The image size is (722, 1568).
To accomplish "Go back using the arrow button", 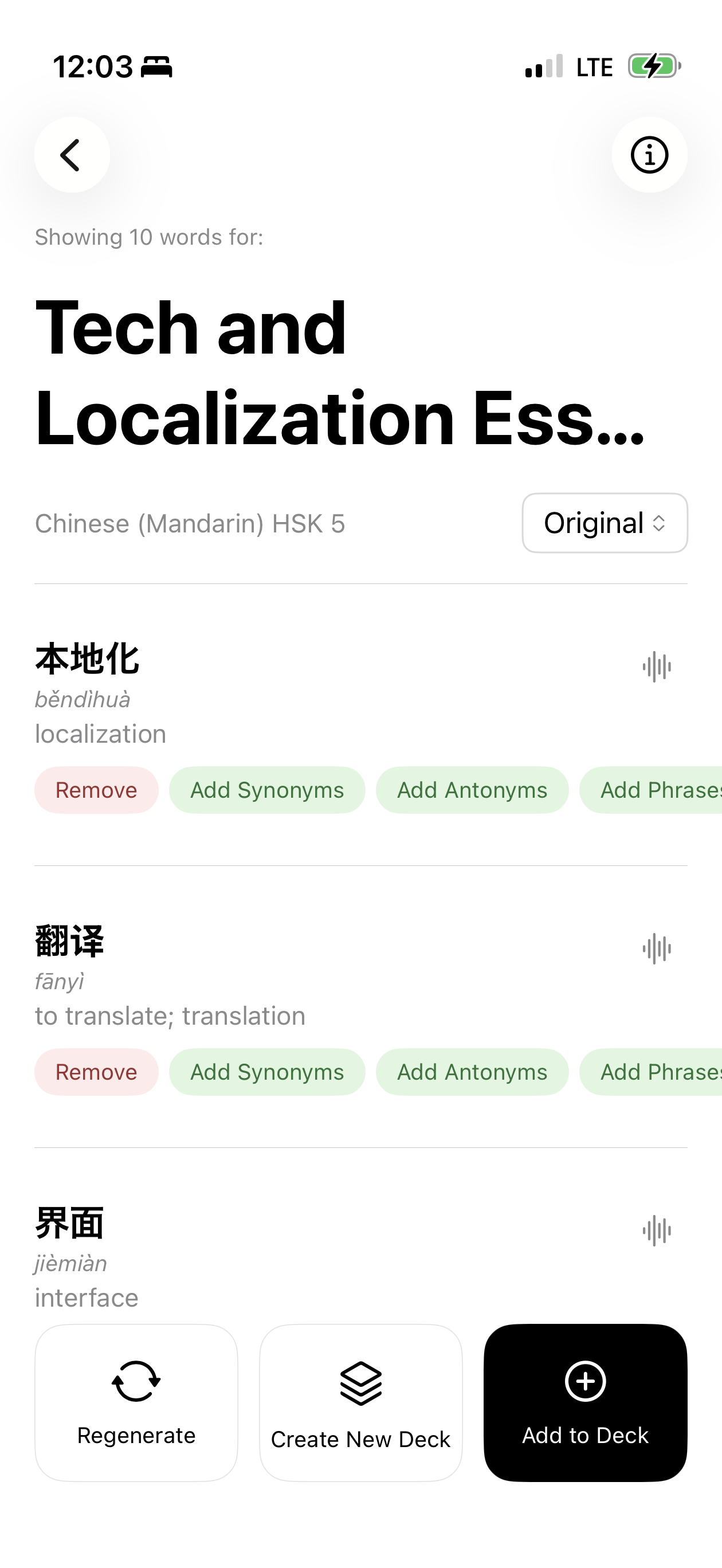I will (x=72, y=155).
